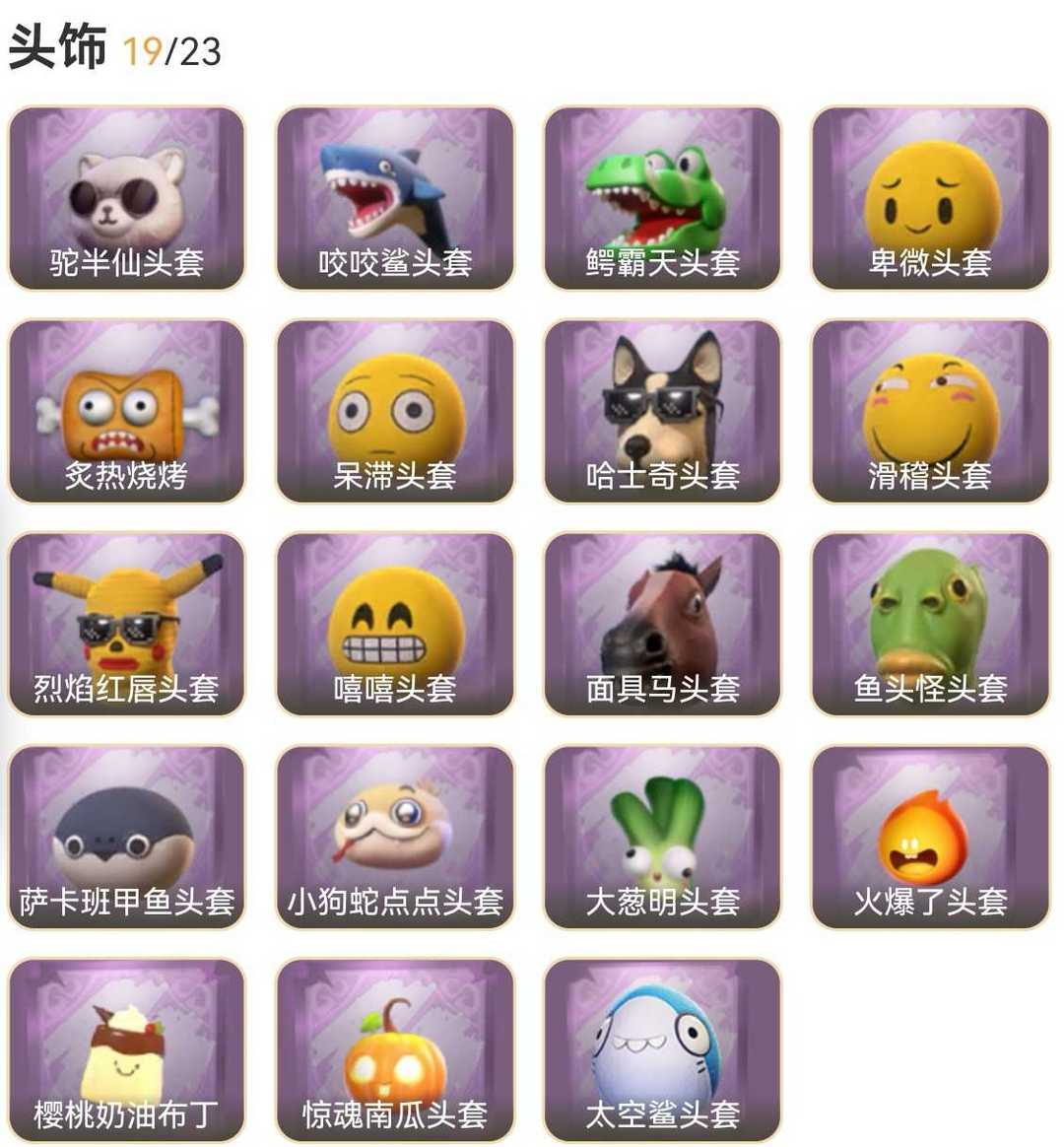The height and width of the screenshot is (1147, 1064).
Task: Choose the 小狗蛇点点头套 tile
Action: click(x=395, y=837)
